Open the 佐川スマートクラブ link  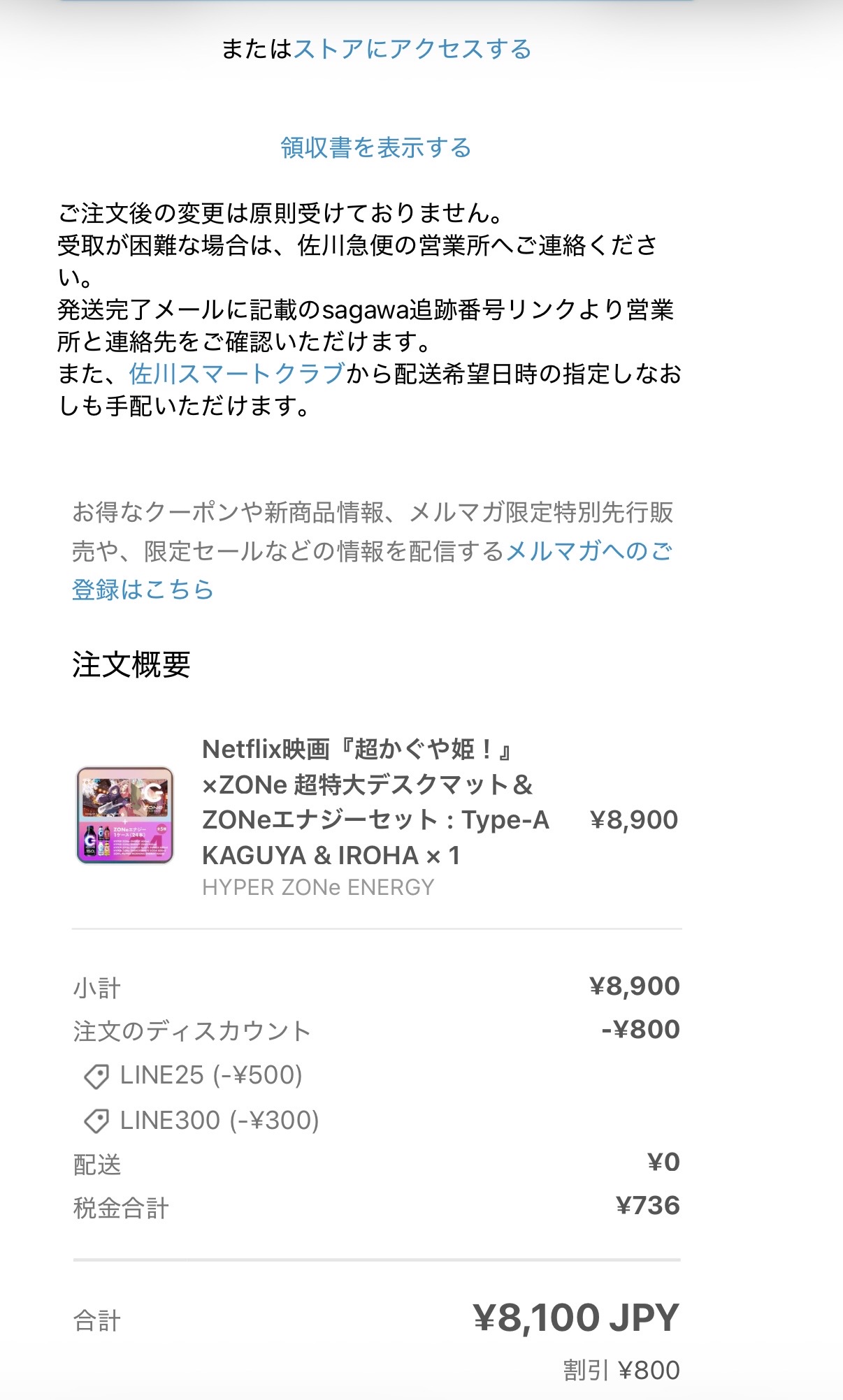237,374
